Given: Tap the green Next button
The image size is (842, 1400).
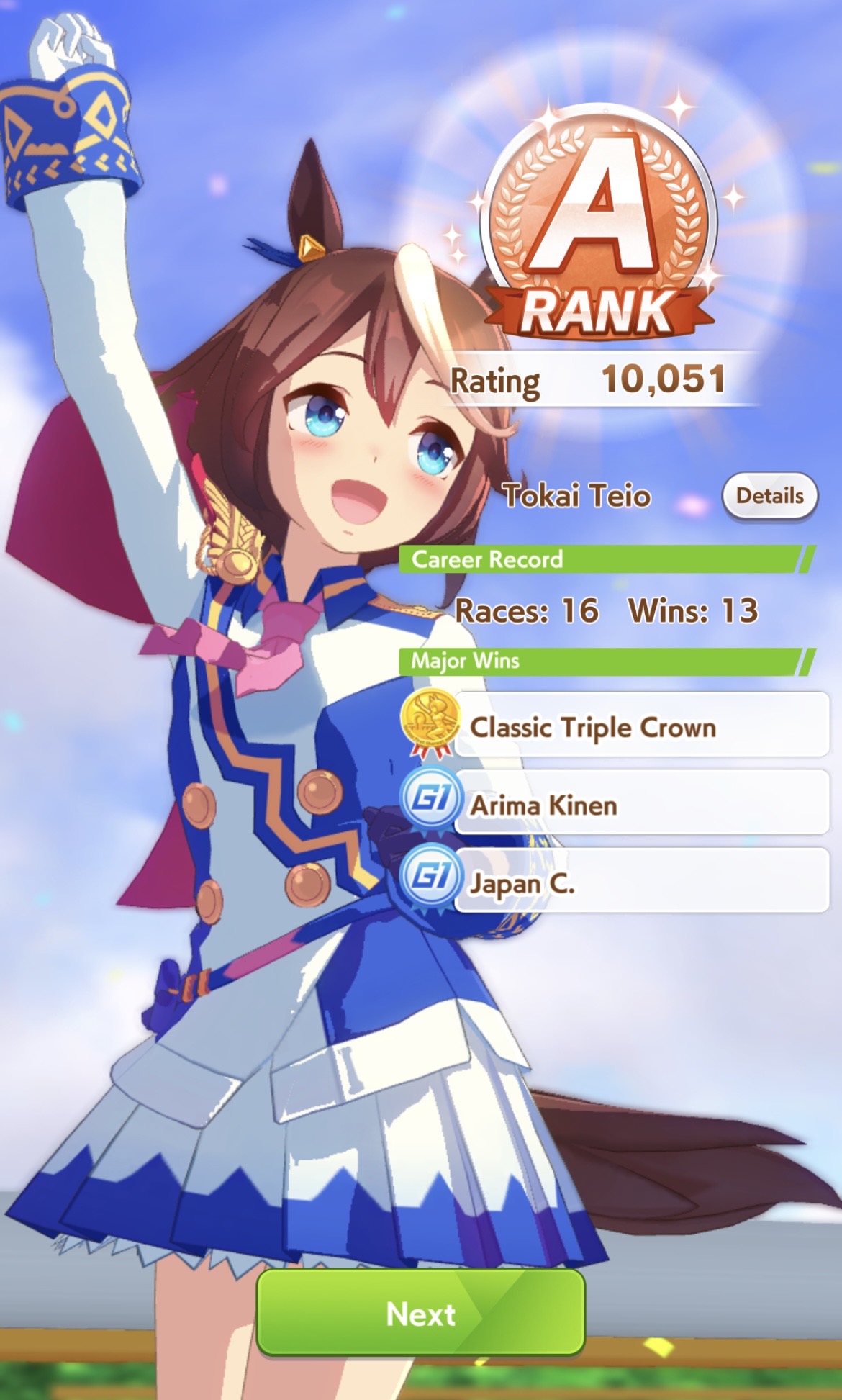Looking at the screenshot, I should point(420,1314).
